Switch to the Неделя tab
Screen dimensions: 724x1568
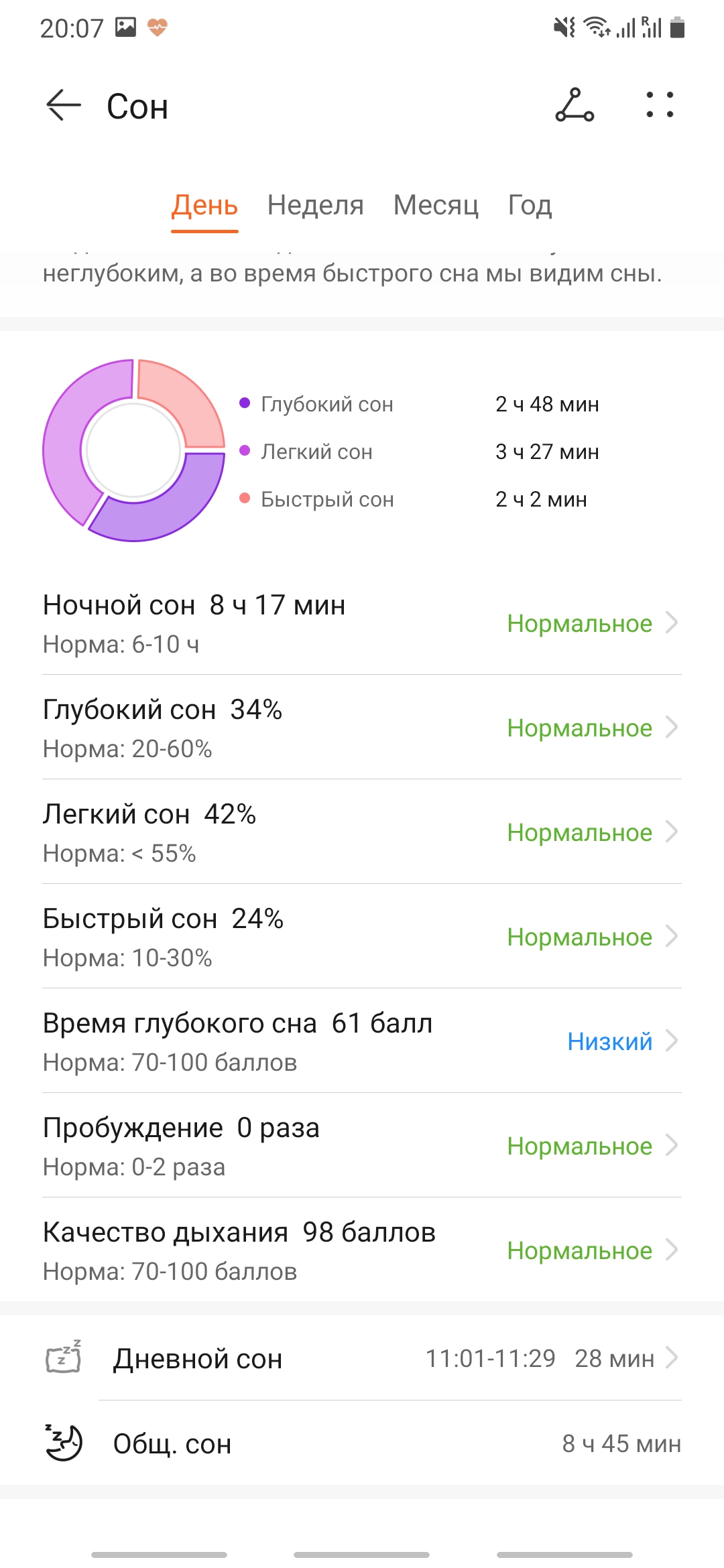pos(315,205)
